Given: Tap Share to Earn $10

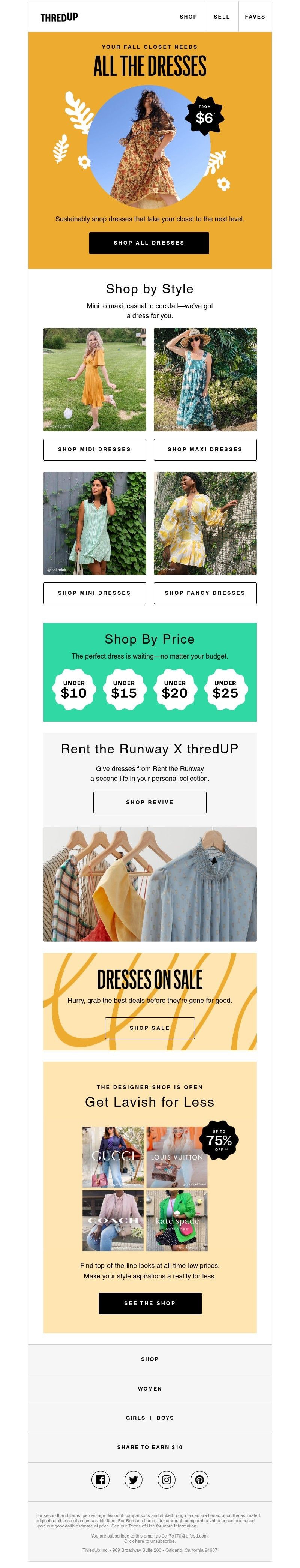Looking at the screenshot, I should click(150, 1447).
